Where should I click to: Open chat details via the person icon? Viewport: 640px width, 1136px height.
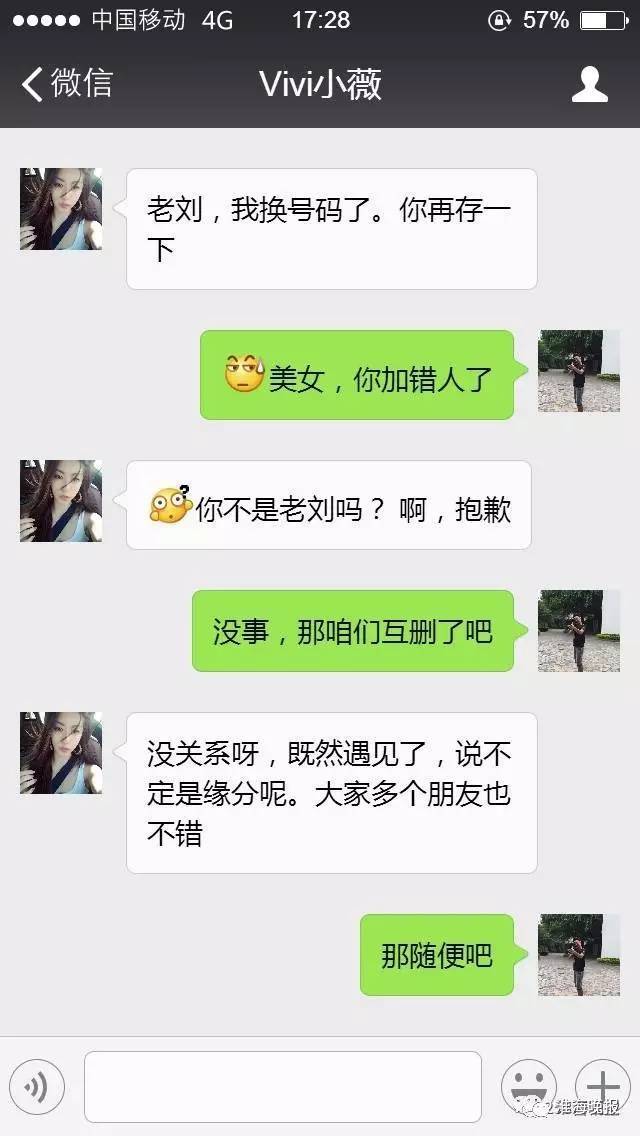tap(589, 84)
